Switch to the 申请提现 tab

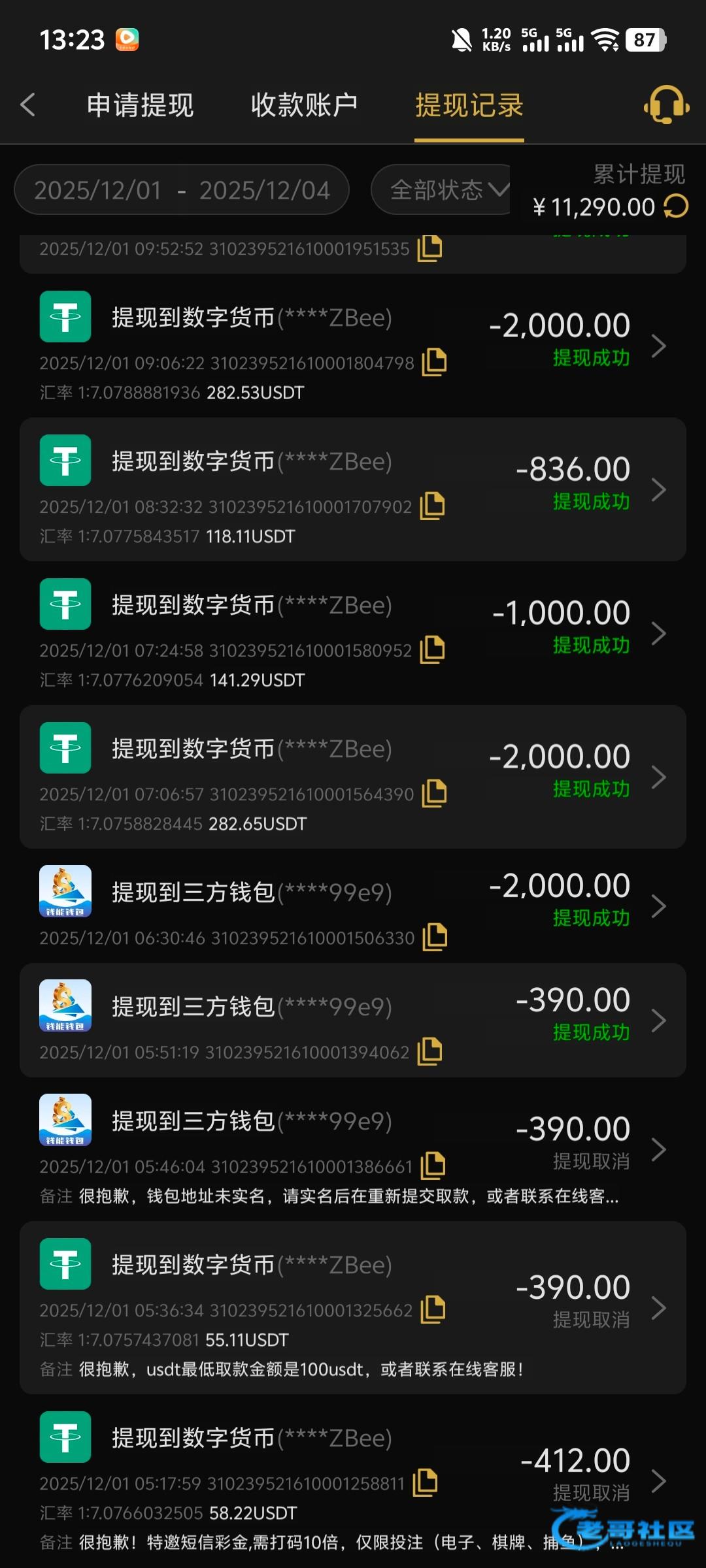click(x=140, y=105)
